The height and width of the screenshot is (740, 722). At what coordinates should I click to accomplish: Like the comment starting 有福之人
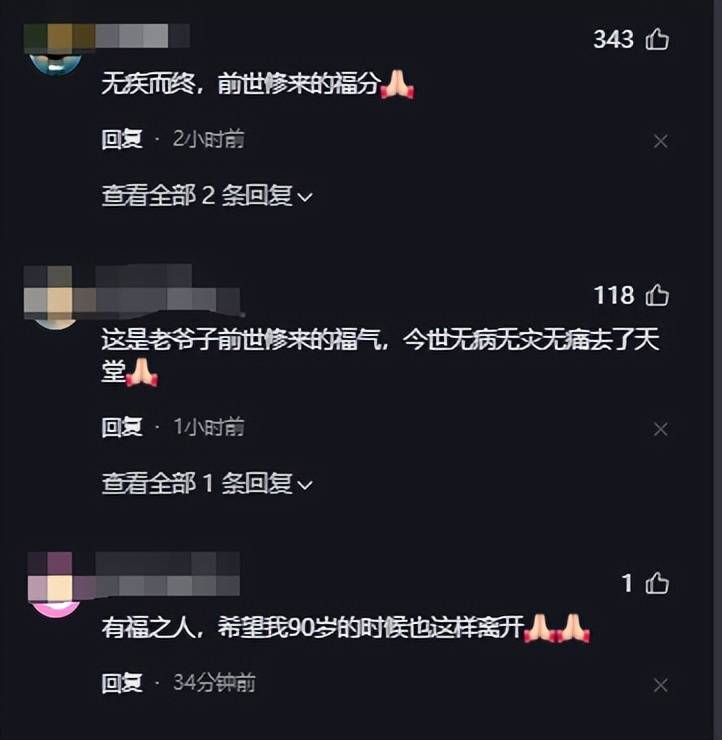tap(657, 584)
